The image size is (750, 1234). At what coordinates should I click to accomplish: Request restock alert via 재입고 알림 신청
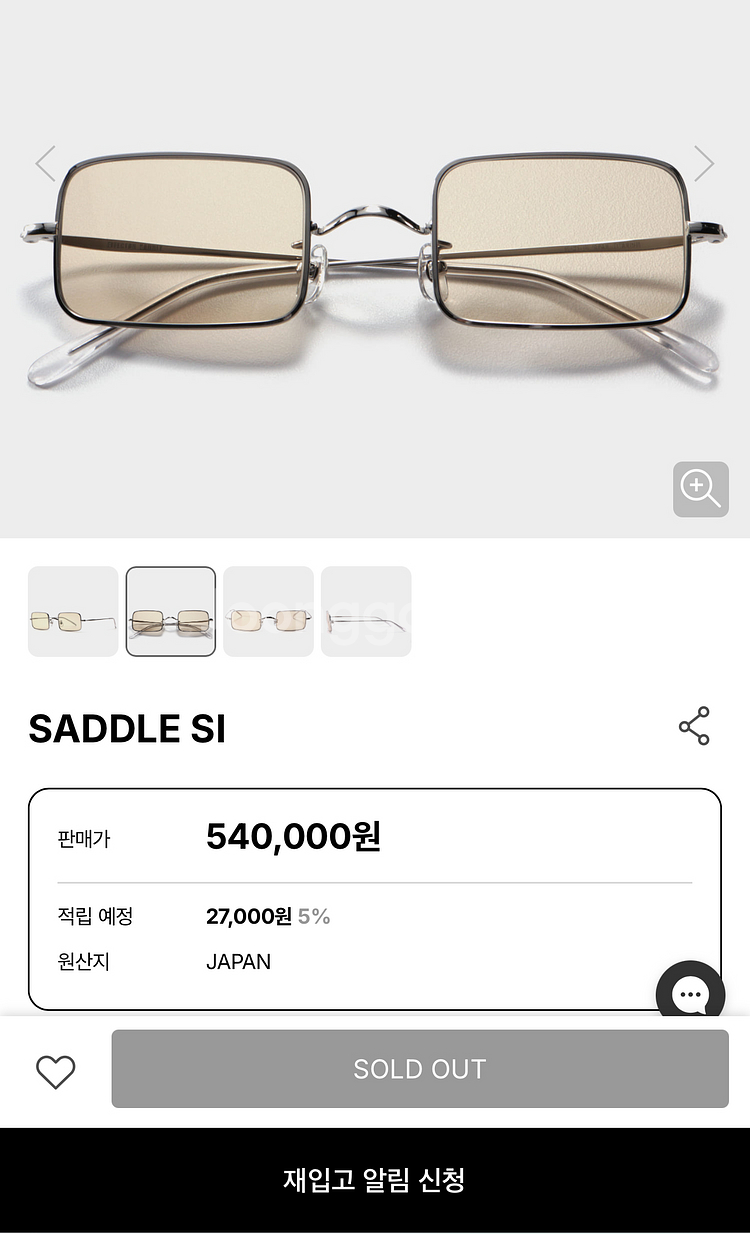[375, 1180]
